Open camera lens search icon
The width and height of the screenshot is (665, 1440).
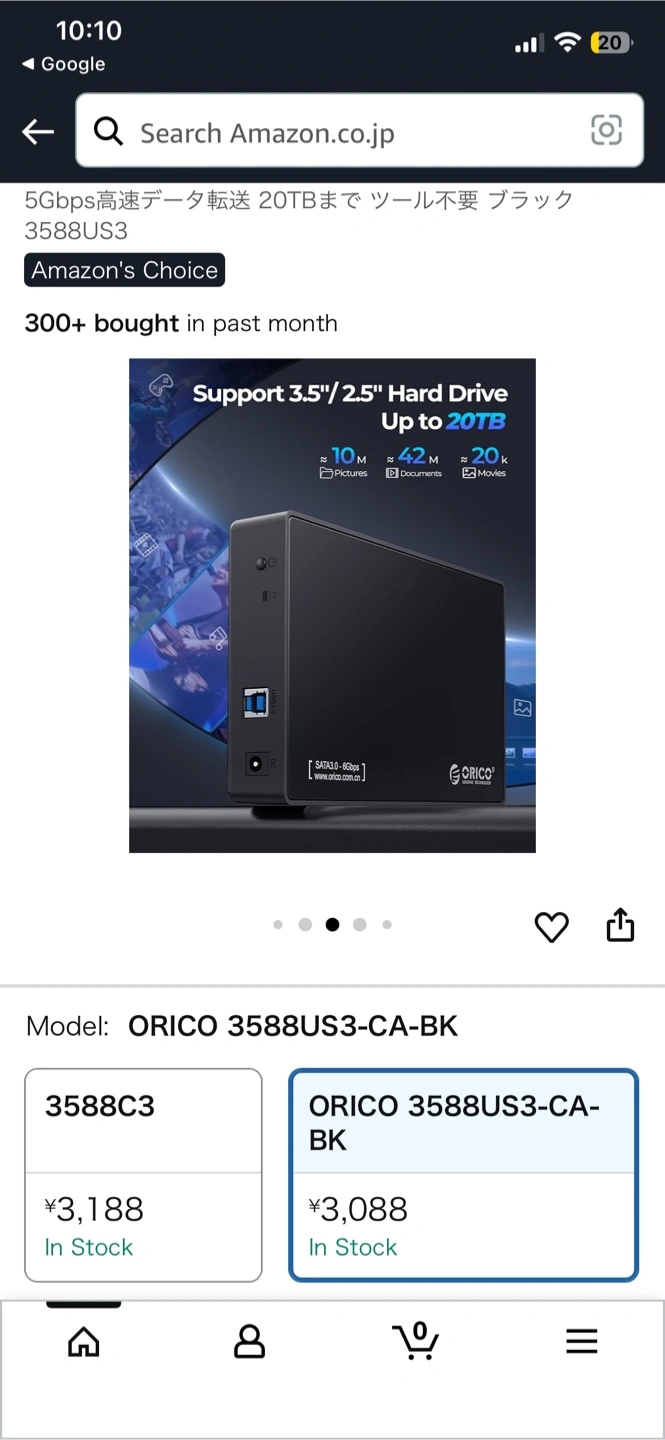click(x=606, y=131)
